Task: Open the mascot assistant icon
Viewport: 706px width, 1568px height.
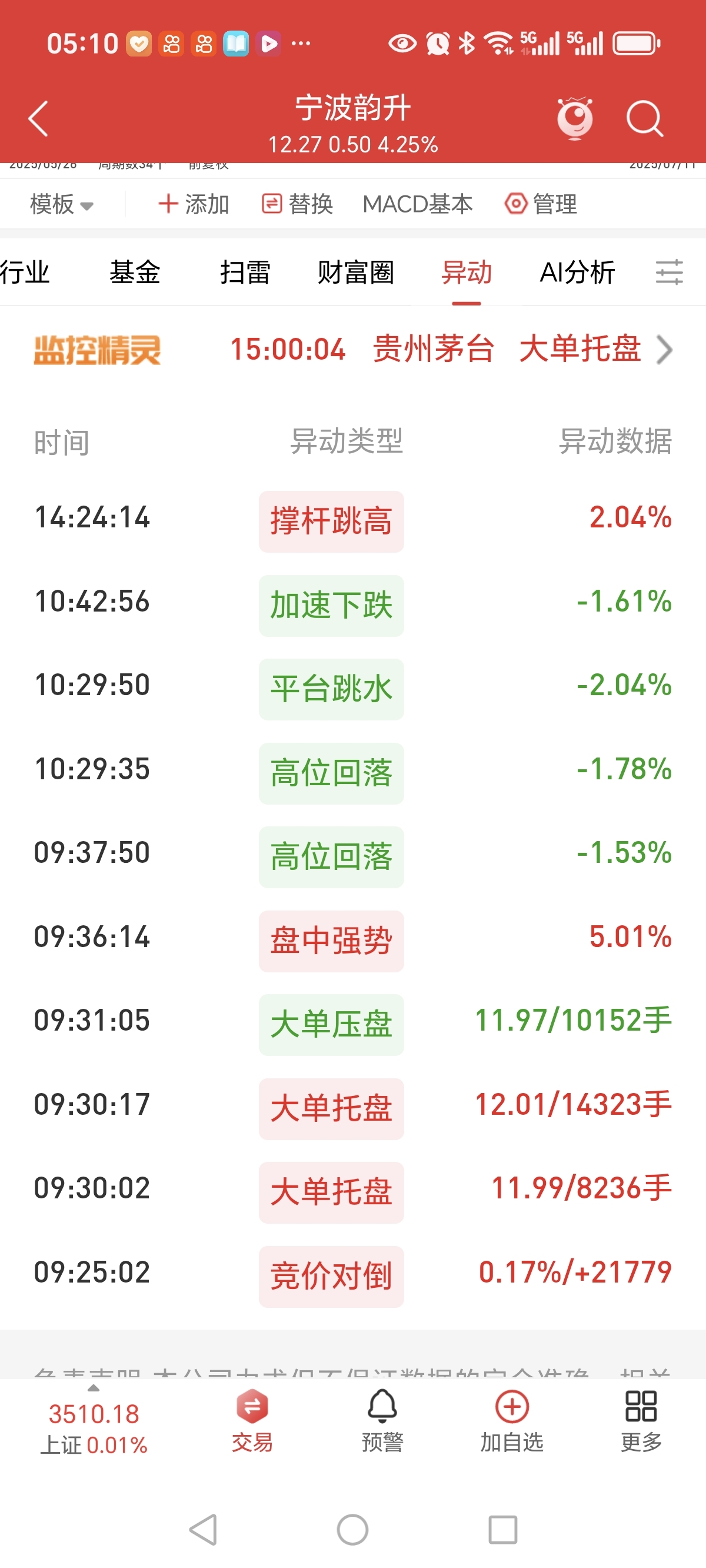Action: pyautogui.click(x=575, y=118)
